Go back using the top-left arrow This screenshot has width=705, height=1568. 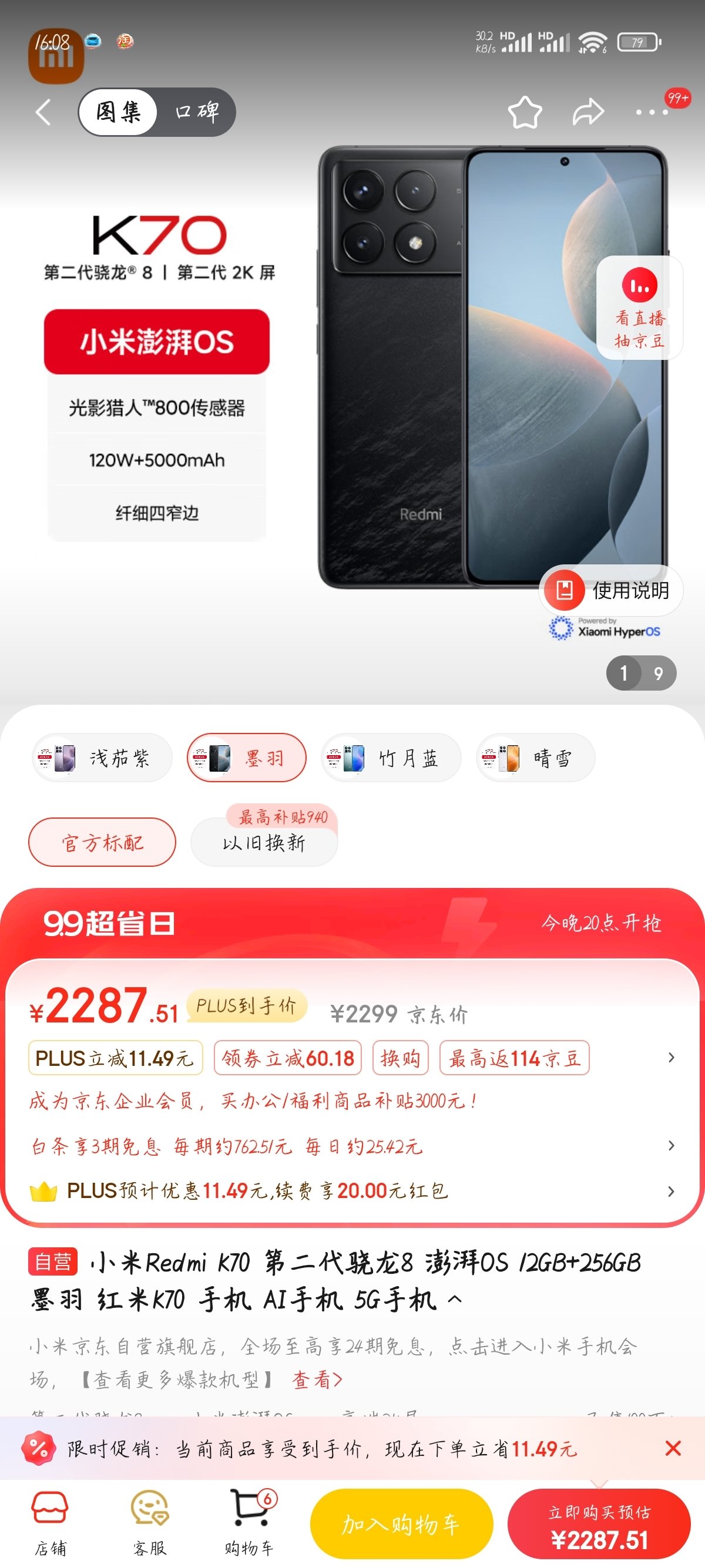tap(43, 113)
